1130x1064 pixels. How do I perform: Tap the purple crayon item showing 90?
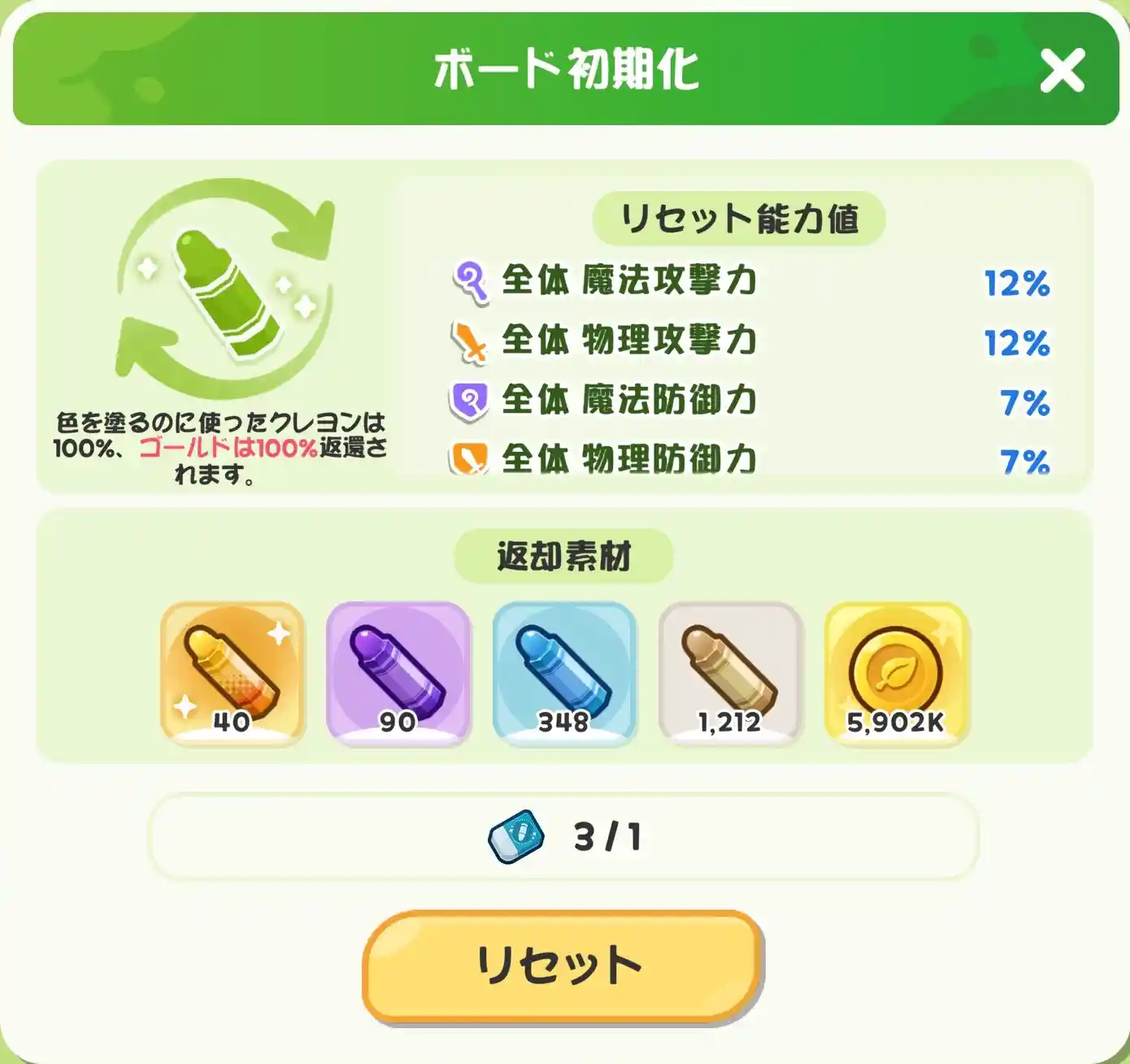click(398, 672)
